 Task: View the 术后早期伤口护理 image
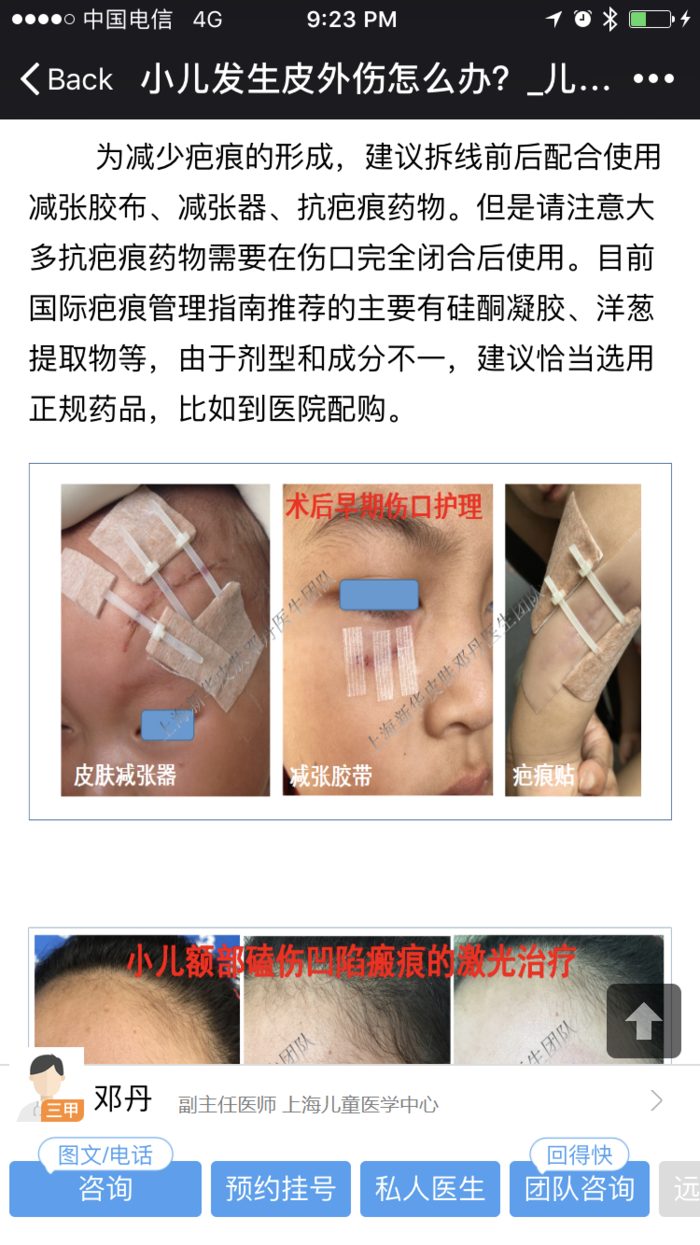(x=350, y=641)
